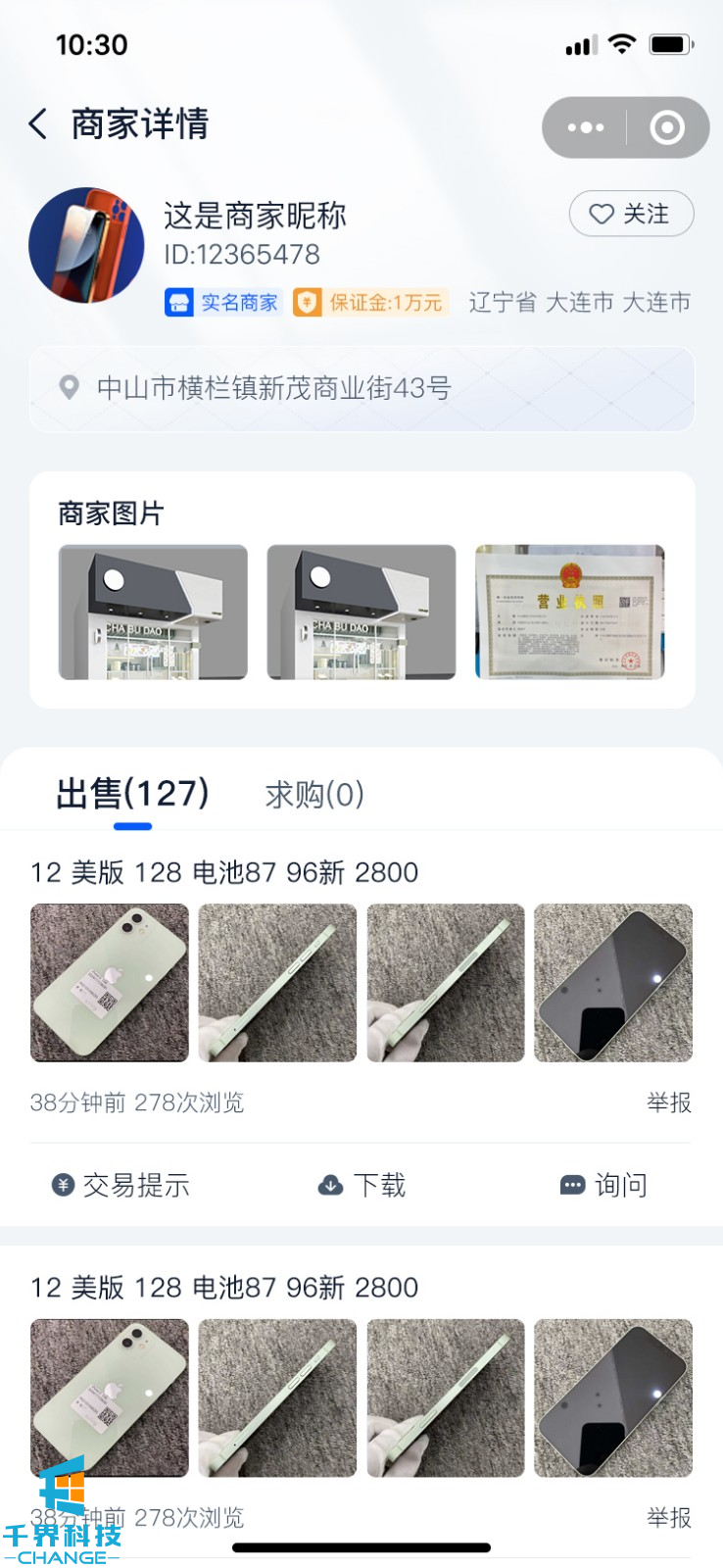This screenshot has height=1568, width=723.
Task: Open the mini-program more options menu
Action: (x=586, y=127)
